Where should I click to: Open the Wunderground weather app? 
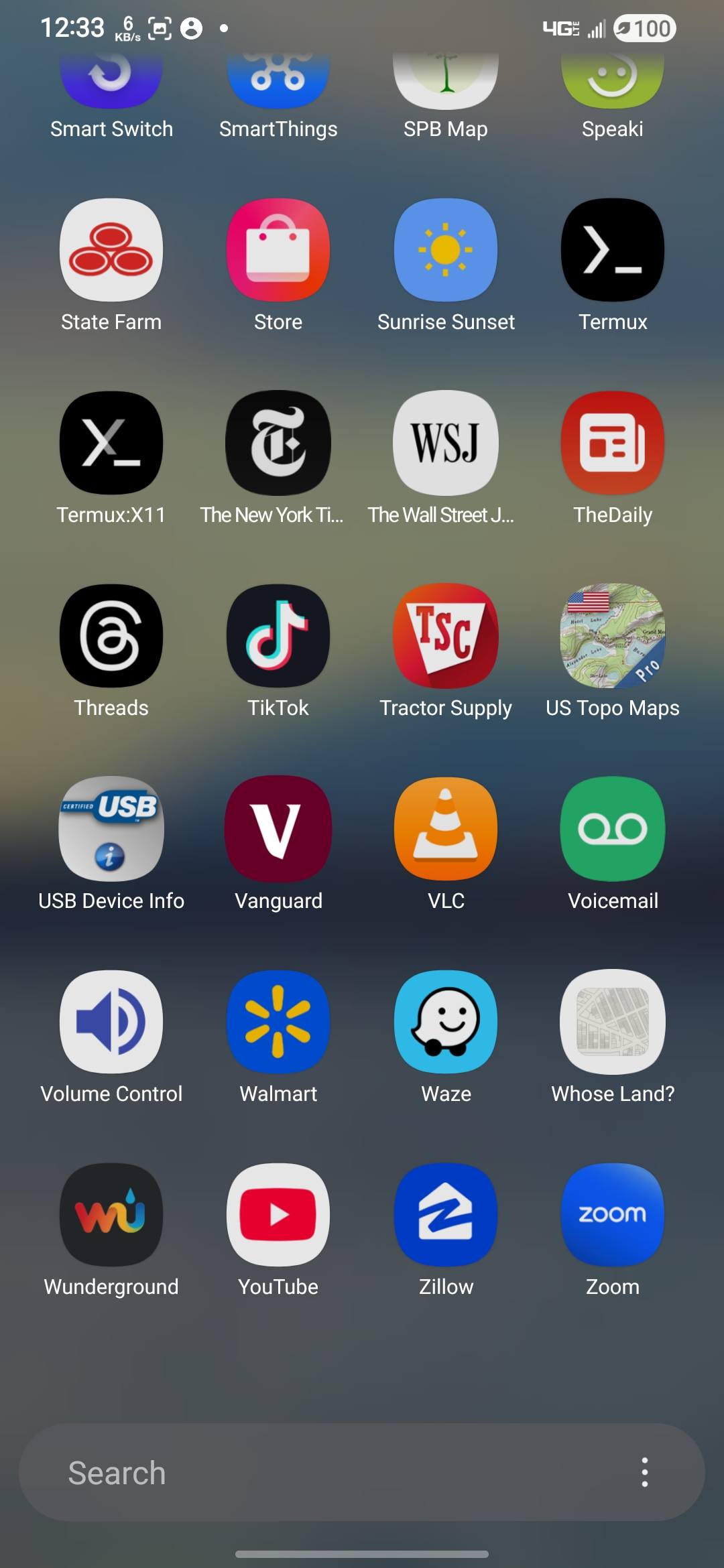(111, 1215)
